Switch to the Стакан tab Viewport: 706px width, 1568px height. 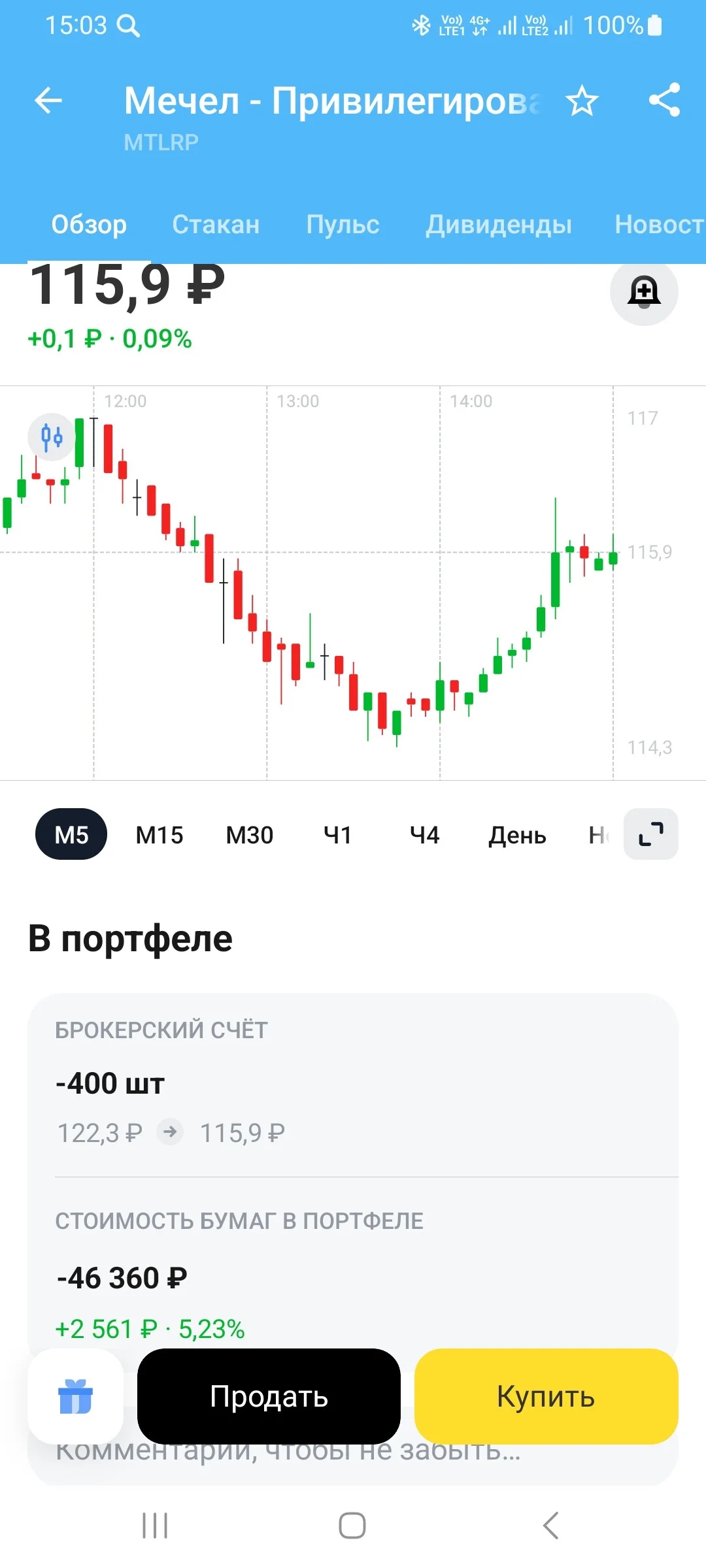tap(216, 224)
